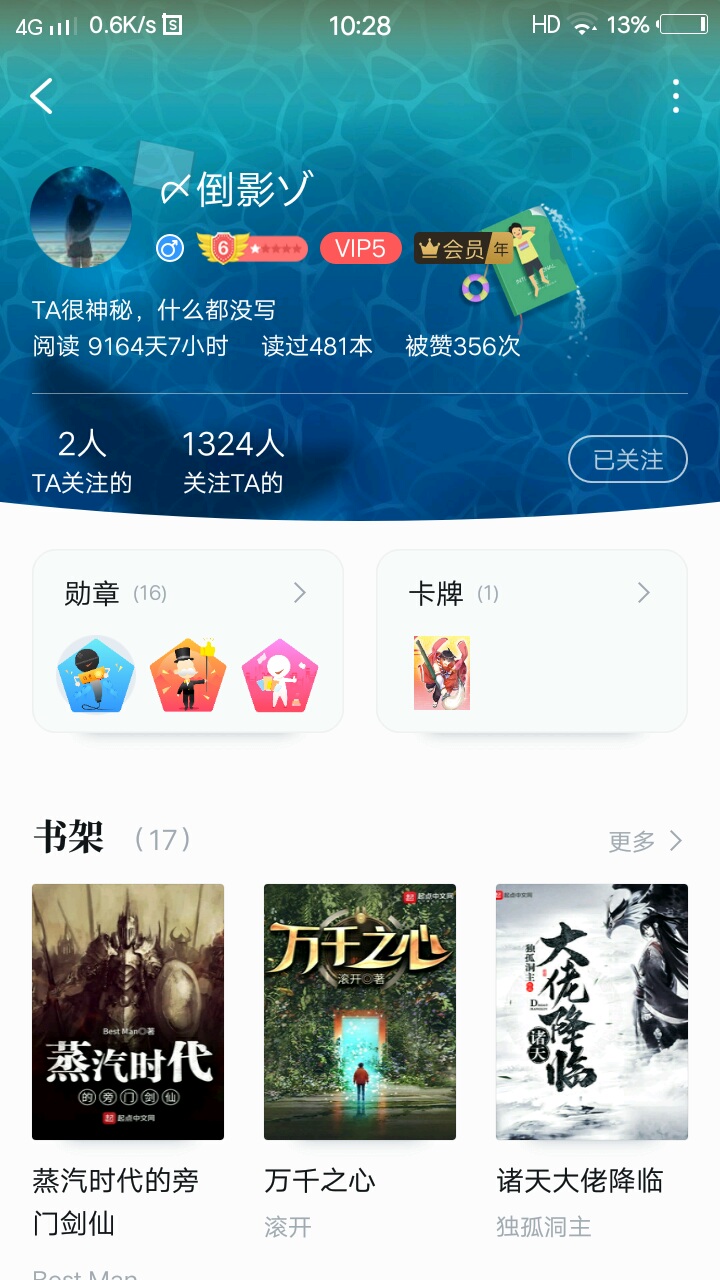
Task: Open the 勋章 medals card
Action: 188,640
